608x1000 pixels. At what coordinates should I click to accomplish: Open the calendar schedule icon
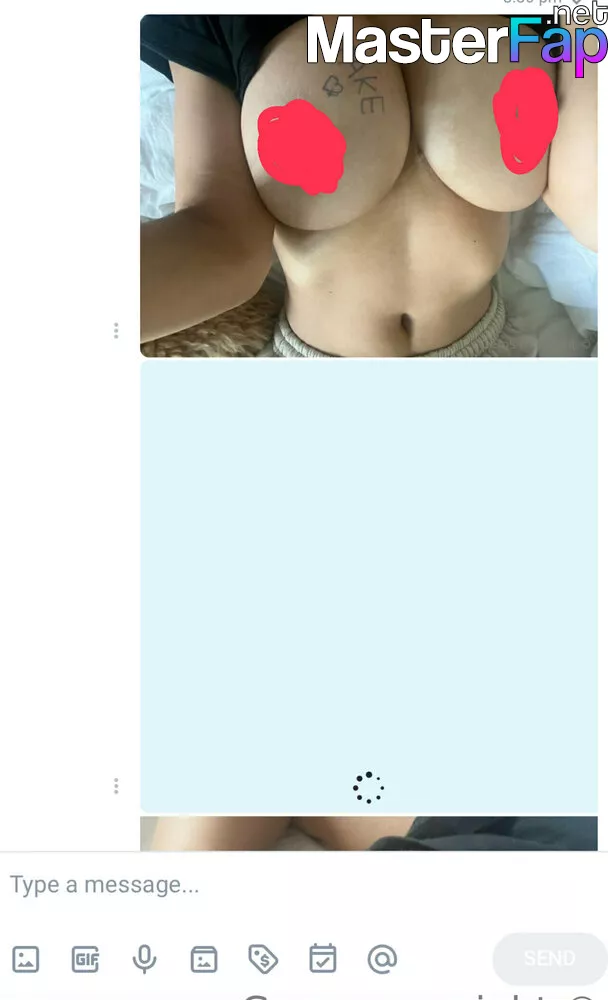[323, 959]
